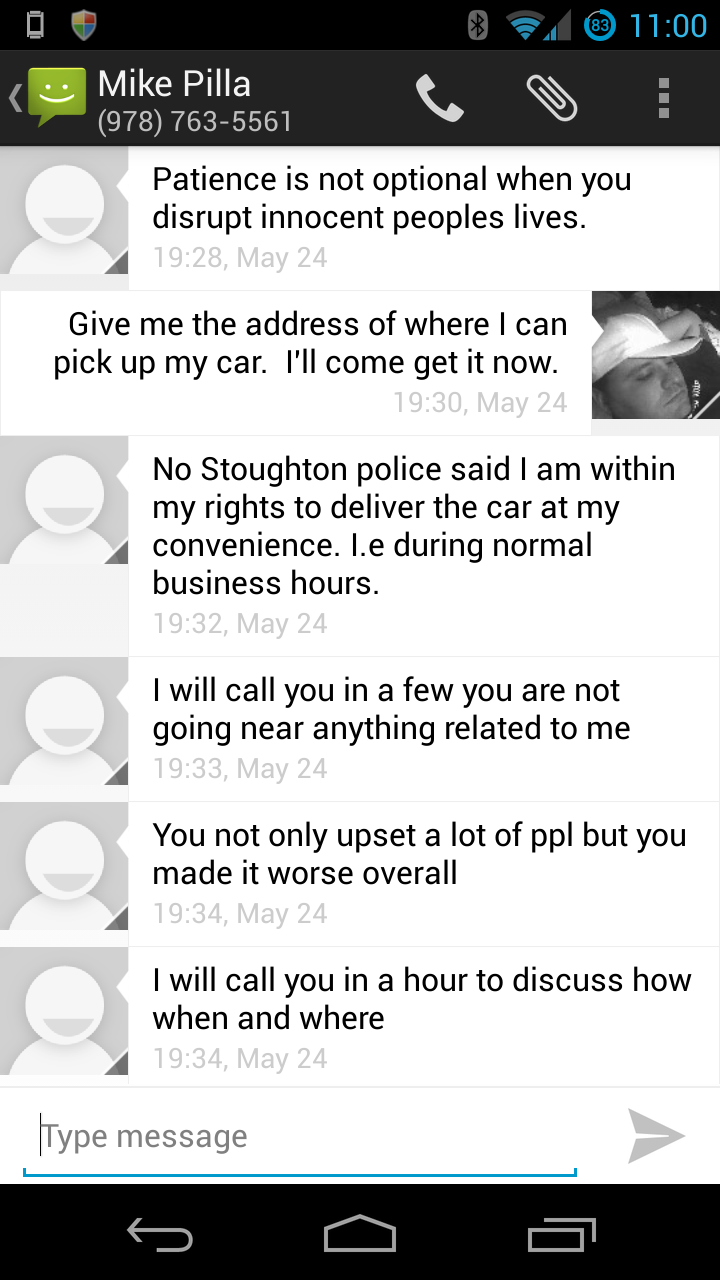720x1280 pixels.
Task: Open my profile photo beside the sent message
Action: 656,355
